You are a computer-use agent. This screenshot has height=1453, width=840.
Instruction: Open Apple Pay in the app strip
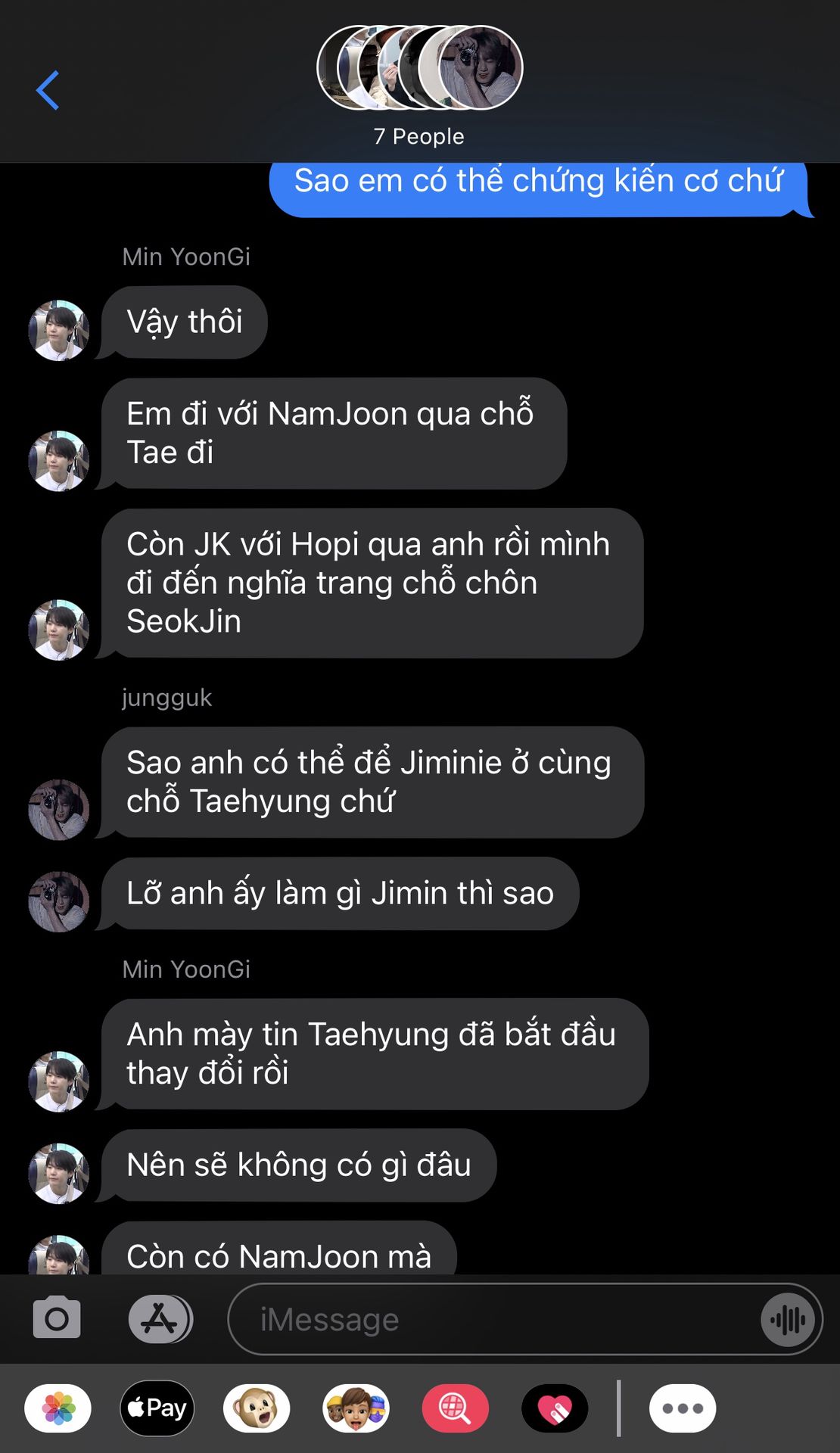(157, 1408)
